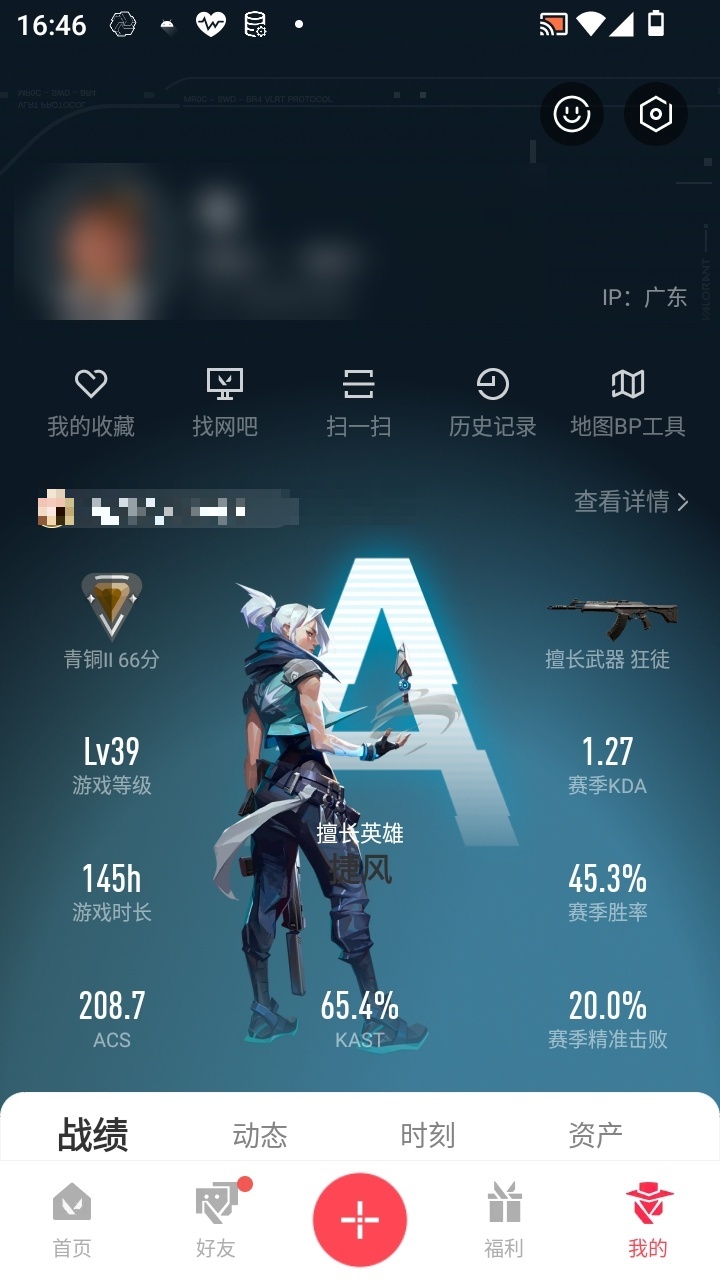Image resolution: width=720 pixels, height=1280 pixels.
Task: Switch to the 战绩 tab
Action: click(93, 1135)
